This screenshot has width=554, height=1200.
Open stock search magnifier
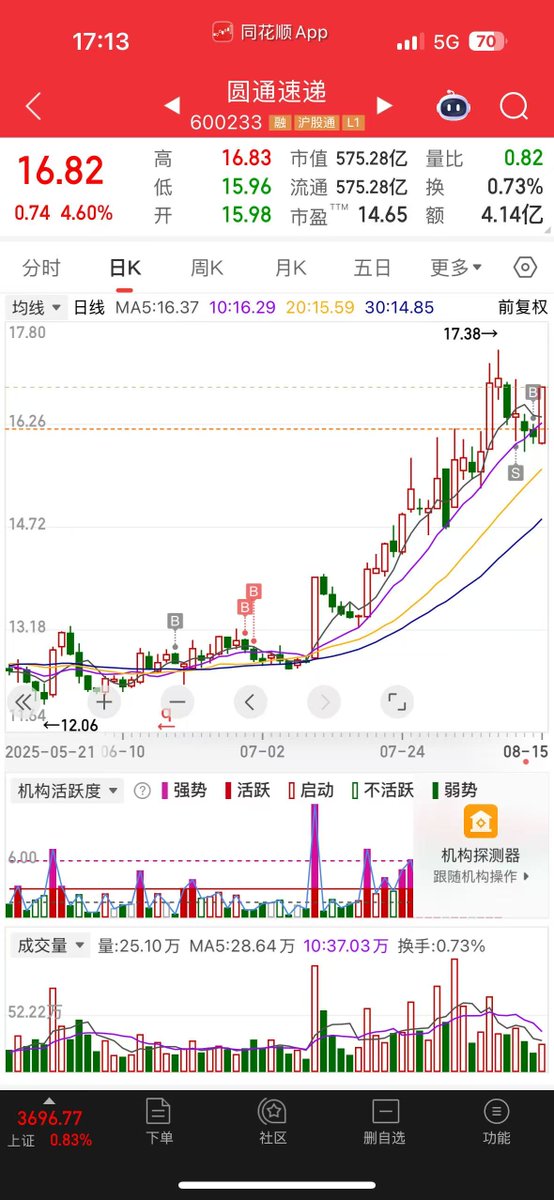click(514, 106)
